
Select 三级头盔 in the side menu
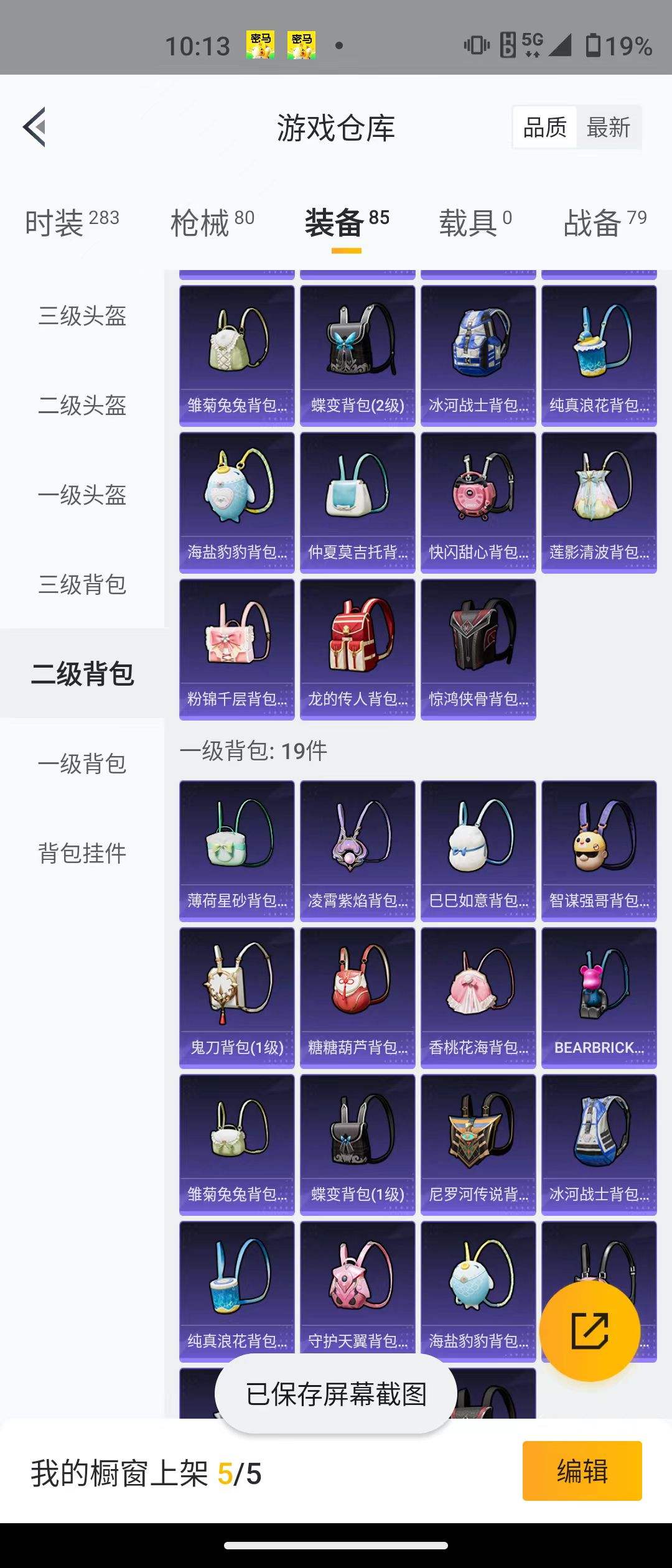pyautogui.click(x=82, y=316)
